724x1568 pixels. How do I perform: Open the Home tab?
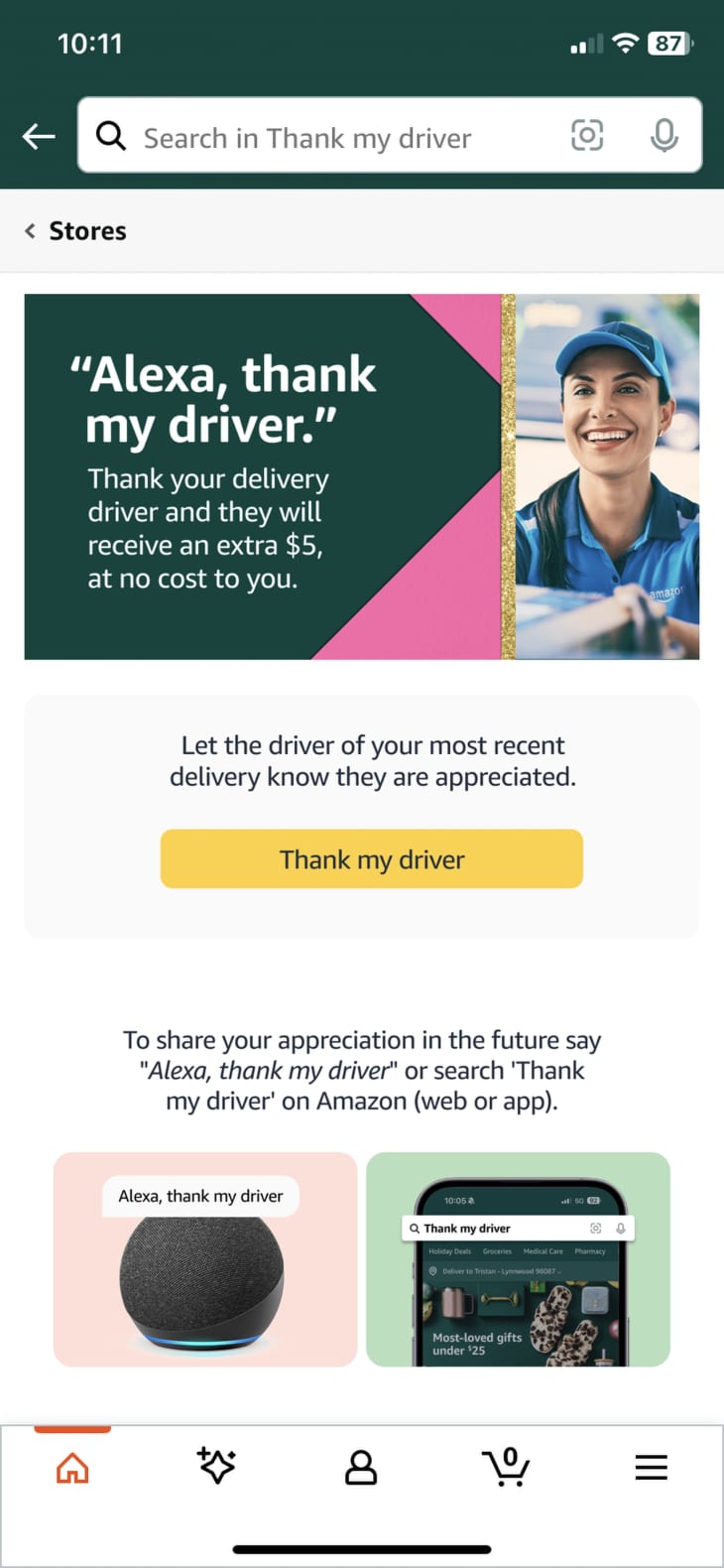tap(72, 1467)
